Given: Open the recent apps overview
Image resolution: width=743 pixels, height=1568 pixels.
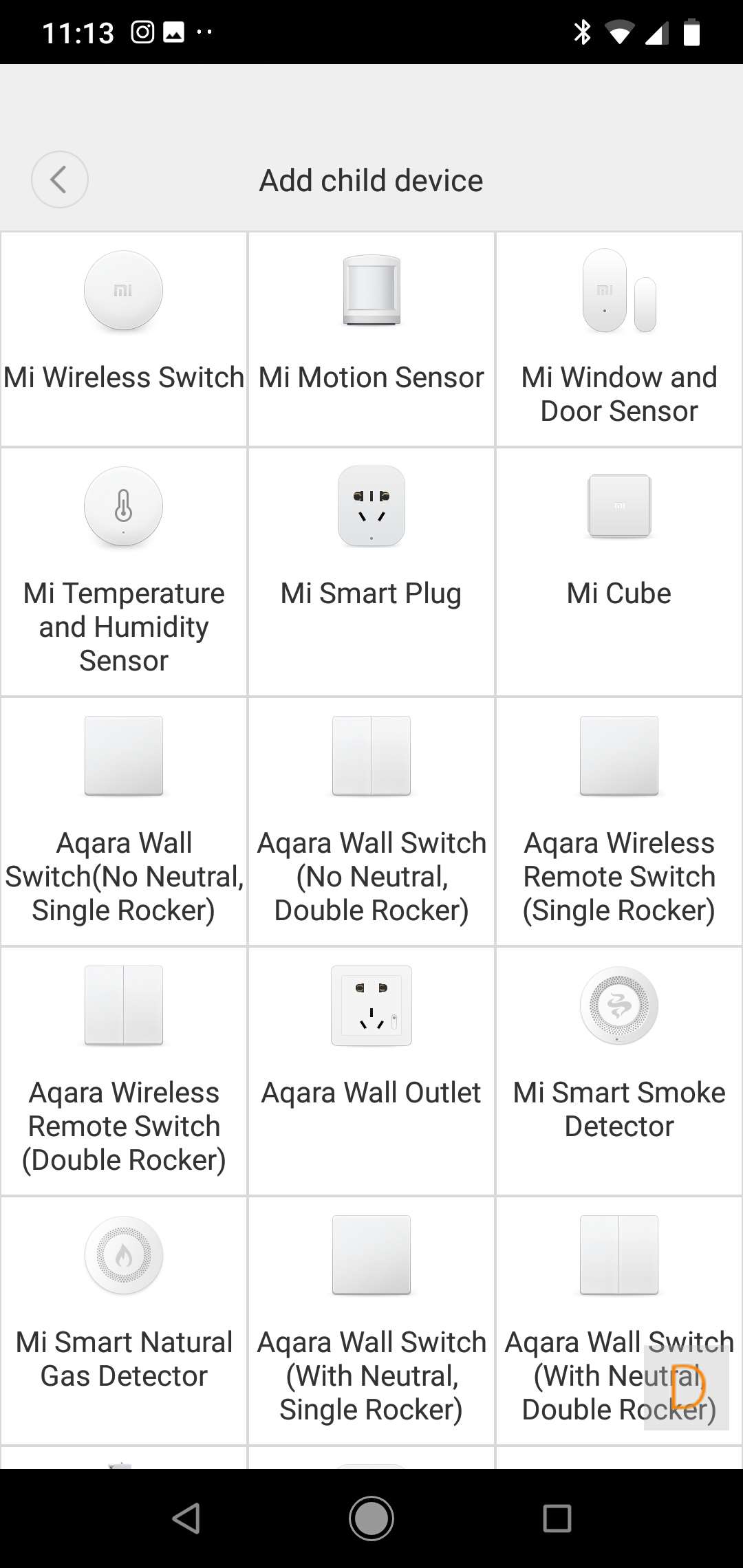Looking at the screenshot, I should click(x=557, y=1518).
